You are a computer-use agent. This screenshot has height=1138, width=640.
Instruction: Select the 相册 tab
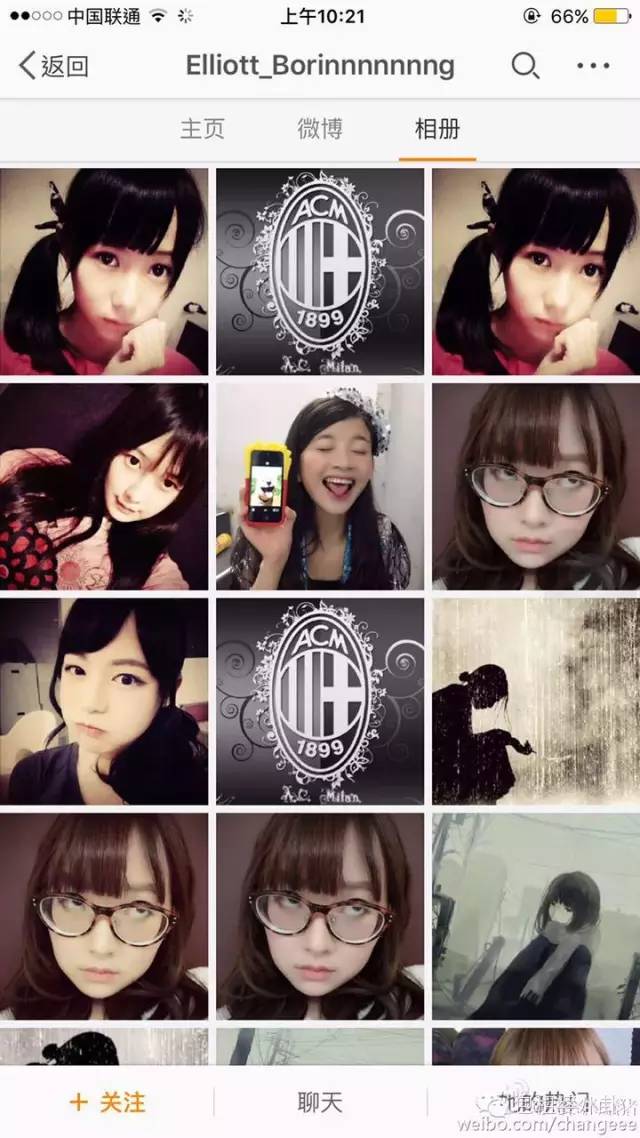pos(437,129)
